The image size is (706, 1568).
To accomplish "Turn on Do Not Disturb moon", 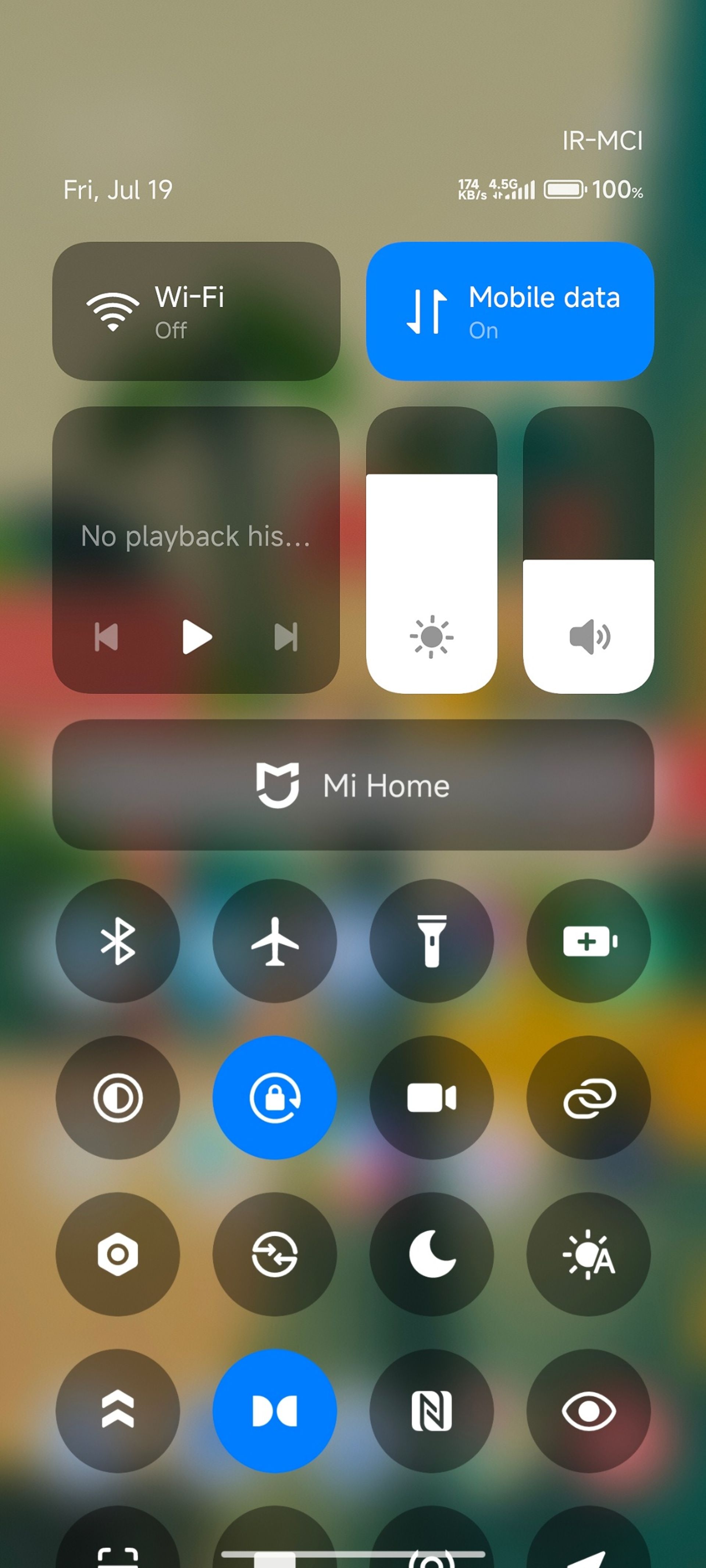I will tap(431, 1254).
